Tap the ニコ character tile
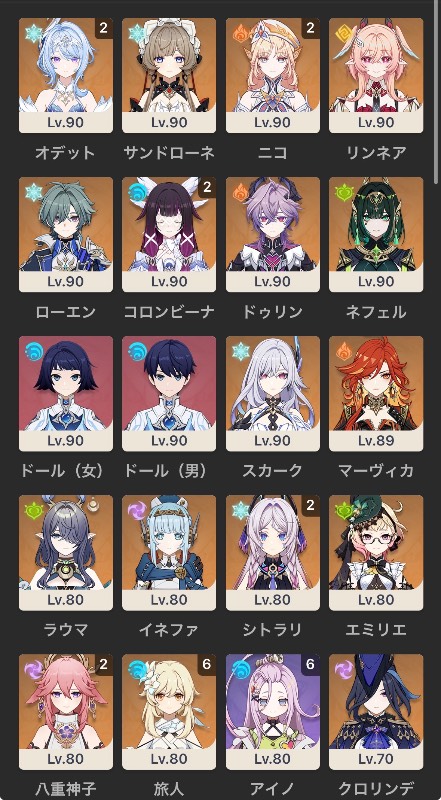The width and height of the screenshot is (441, 800). pyautogui.click(x=273, y=76)
